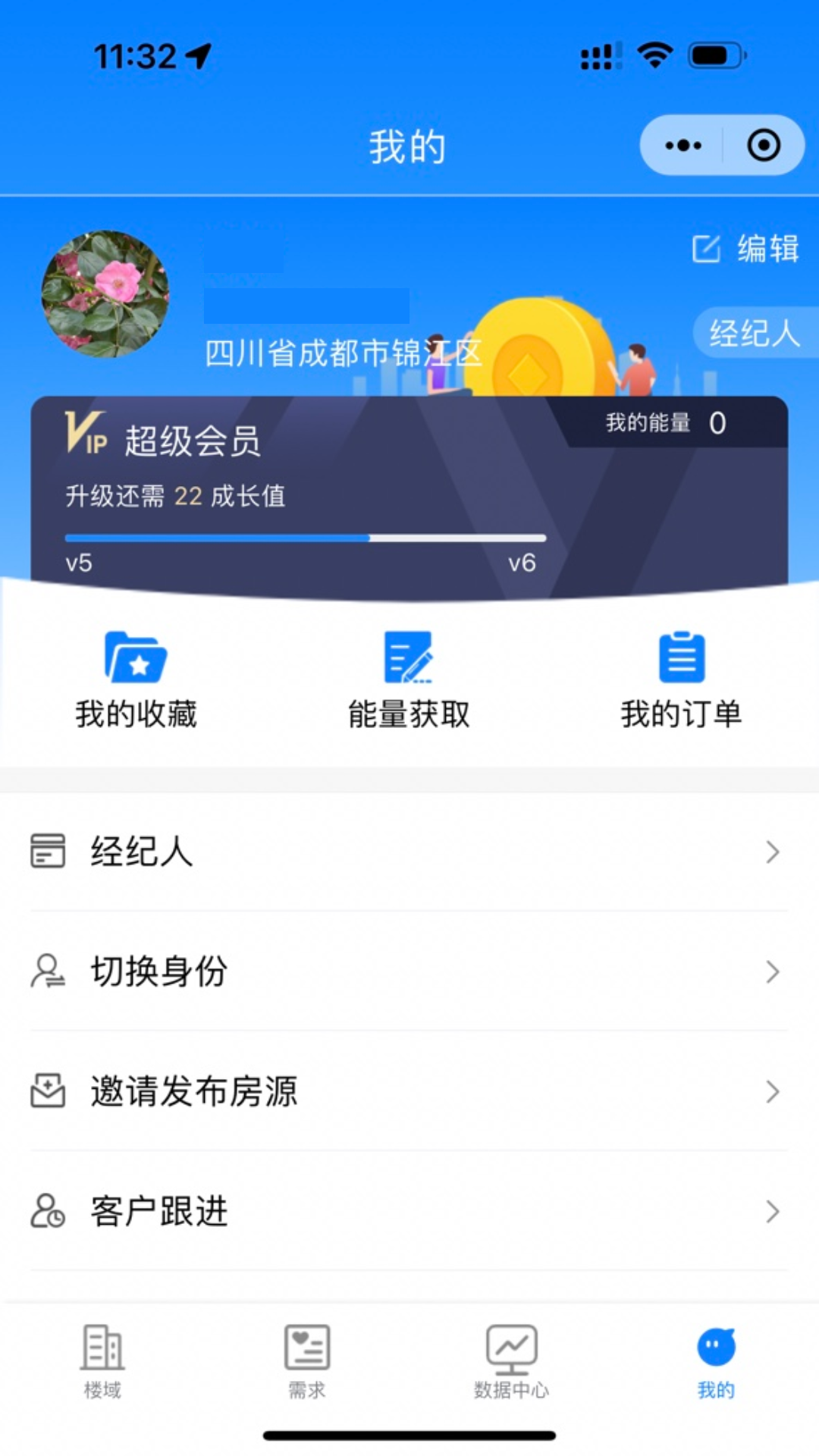Tap the v5 to v6 growth progress bar
Viewport: 819px width, 1456px height.
[303, 538]
